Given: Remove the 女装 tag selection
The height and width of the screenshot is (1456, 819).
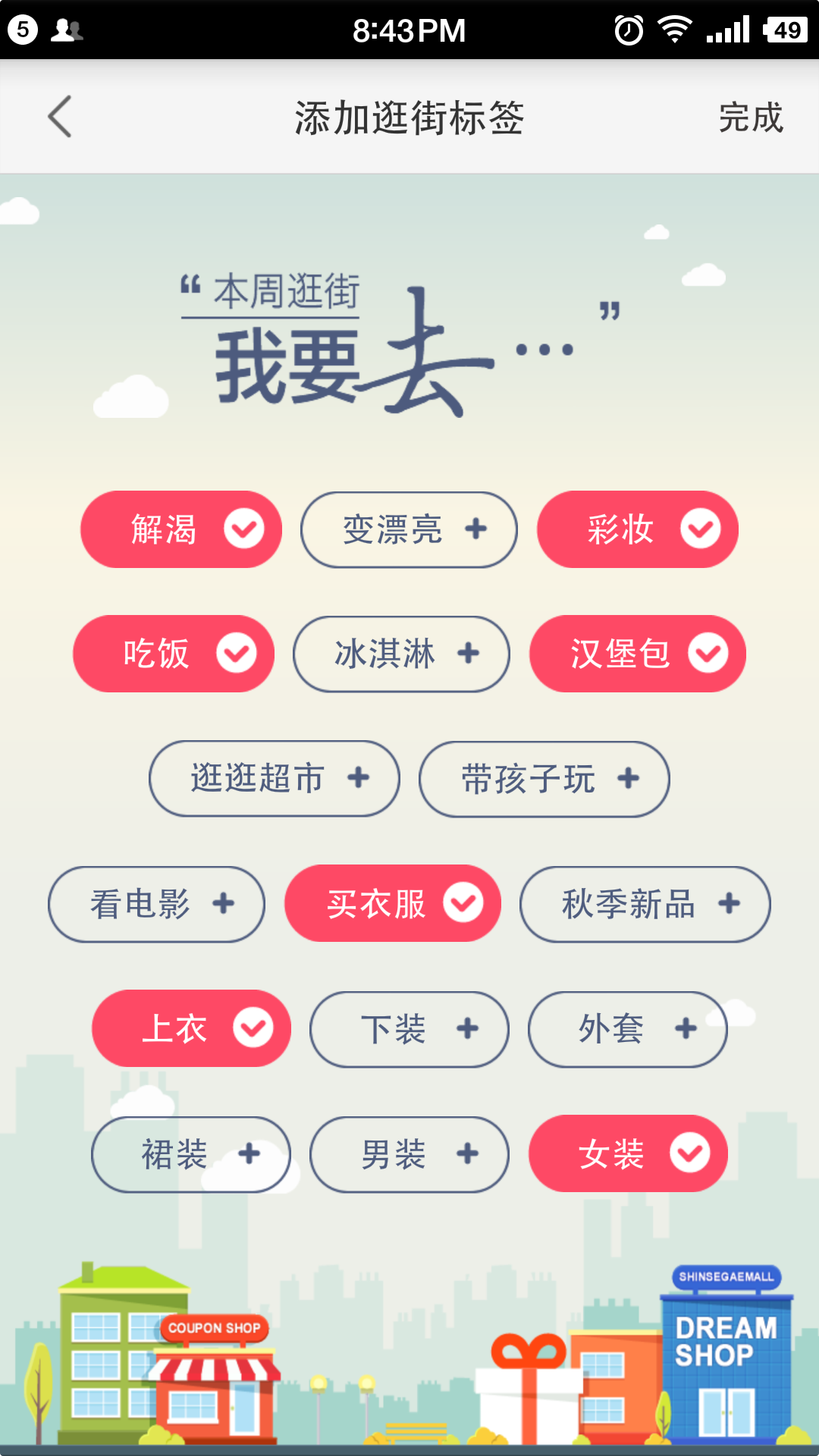Looking at the screenshot, I should (628, 1154).
